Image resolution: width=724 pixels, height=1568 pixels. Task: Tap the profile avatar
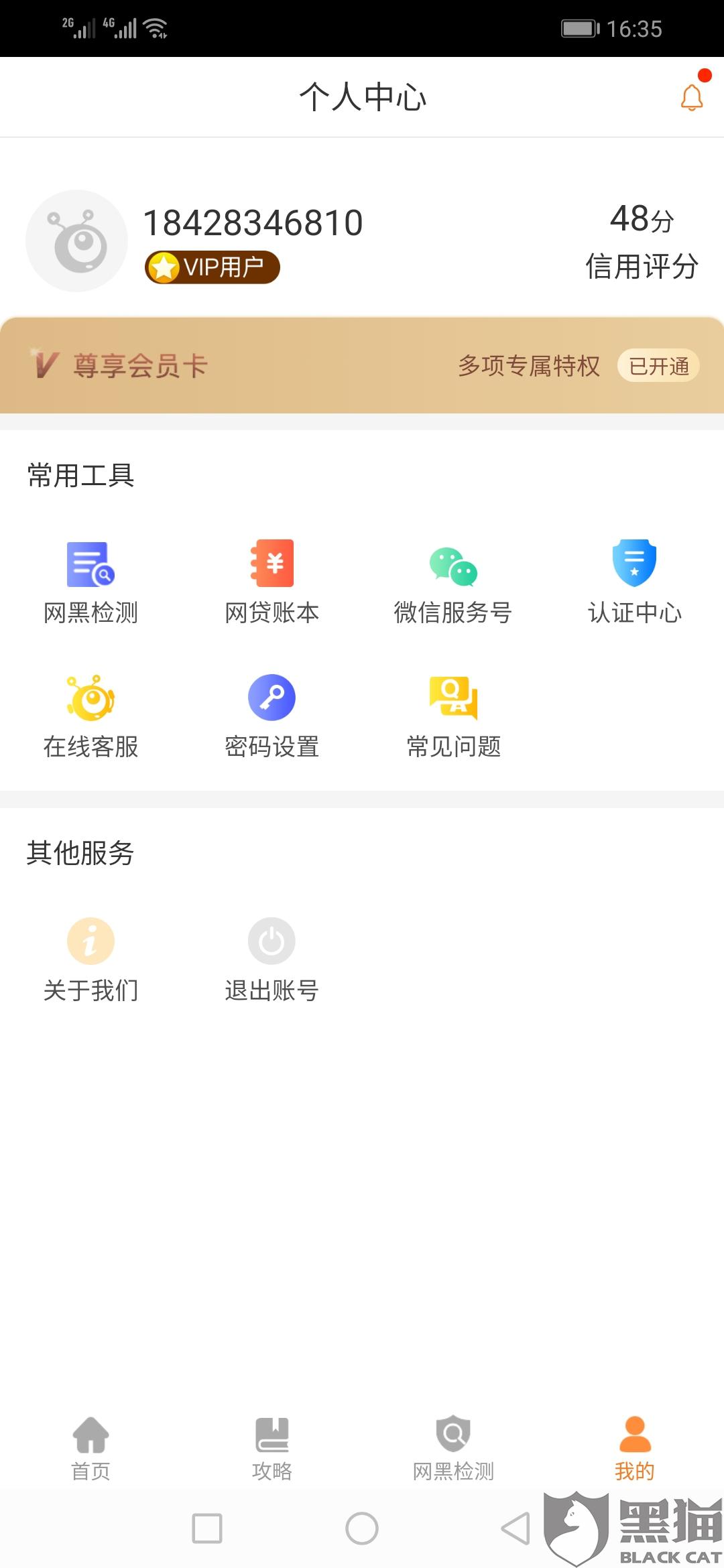(x=76, y=241)
